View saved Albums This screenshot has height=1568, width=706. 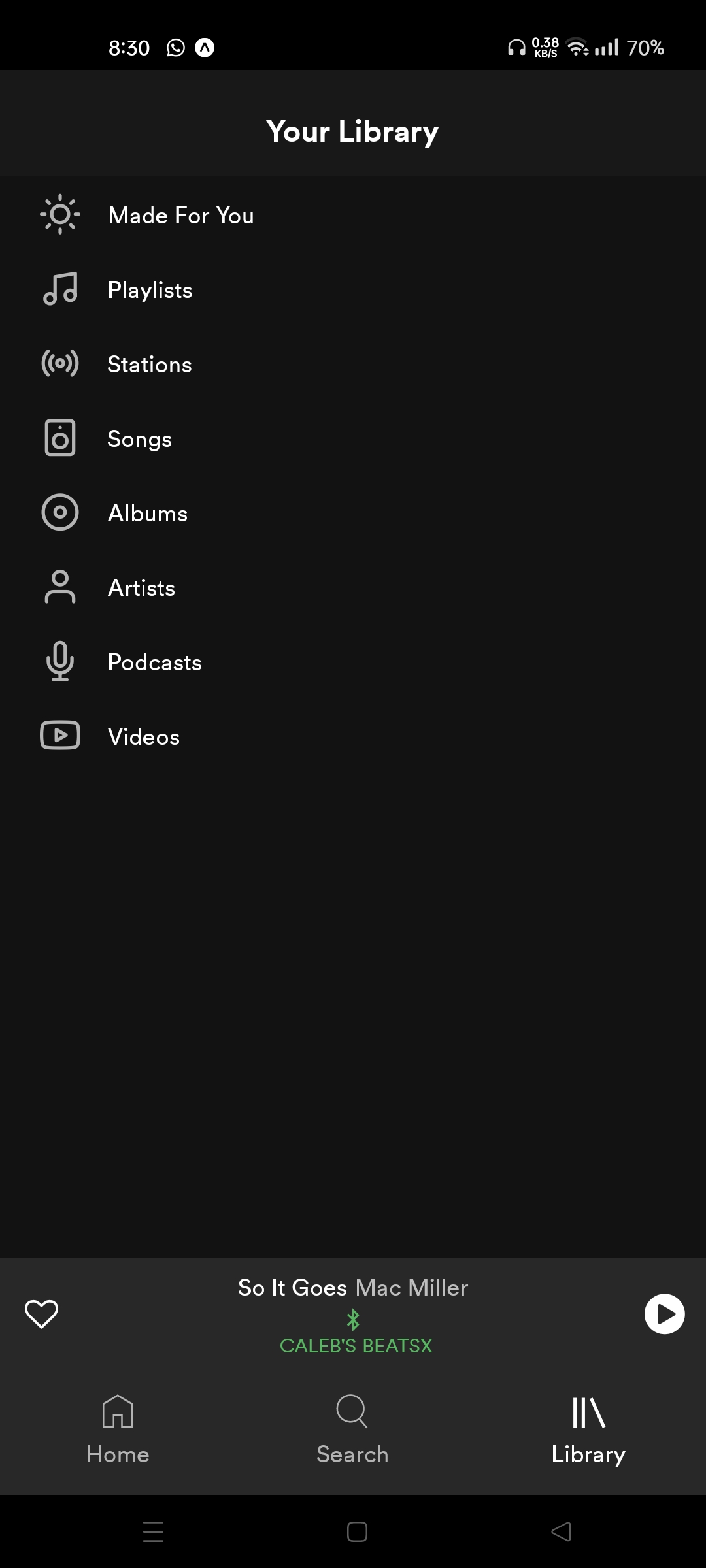pos(147,514)
